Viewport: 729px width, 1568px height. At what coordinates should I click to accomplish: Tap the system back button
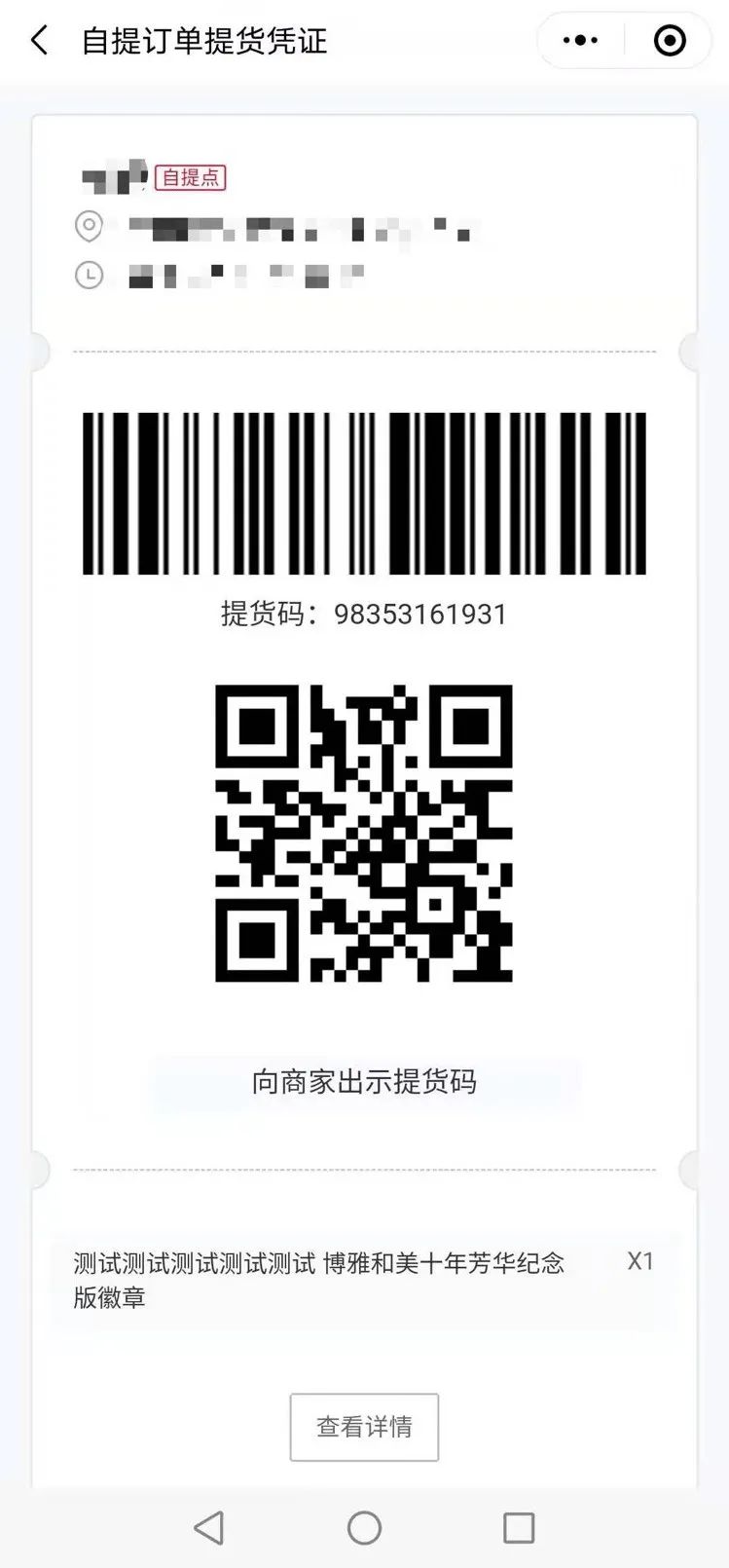(209, 1528)
